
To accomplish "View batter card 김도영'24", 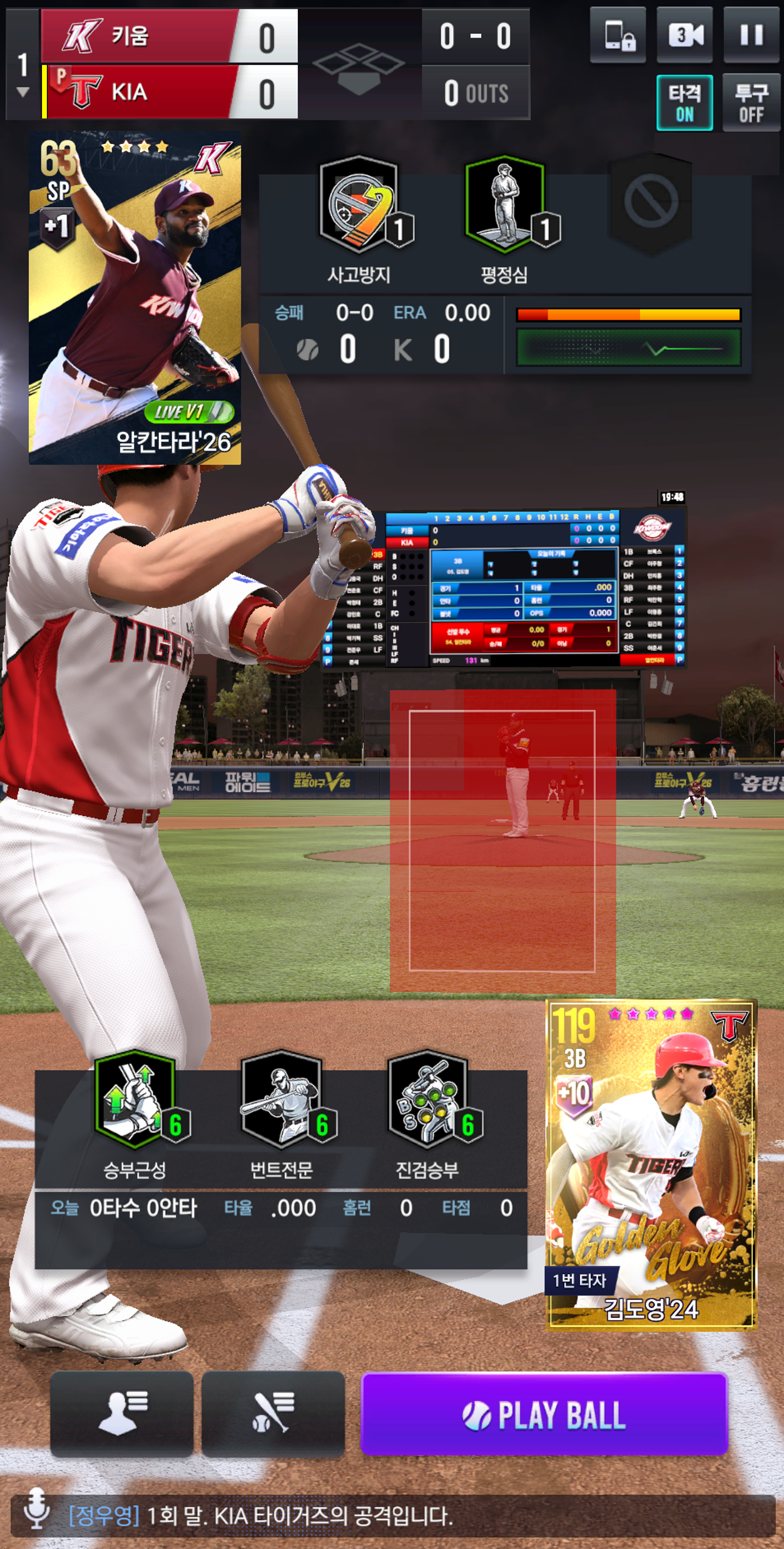I will point(651,1164).
